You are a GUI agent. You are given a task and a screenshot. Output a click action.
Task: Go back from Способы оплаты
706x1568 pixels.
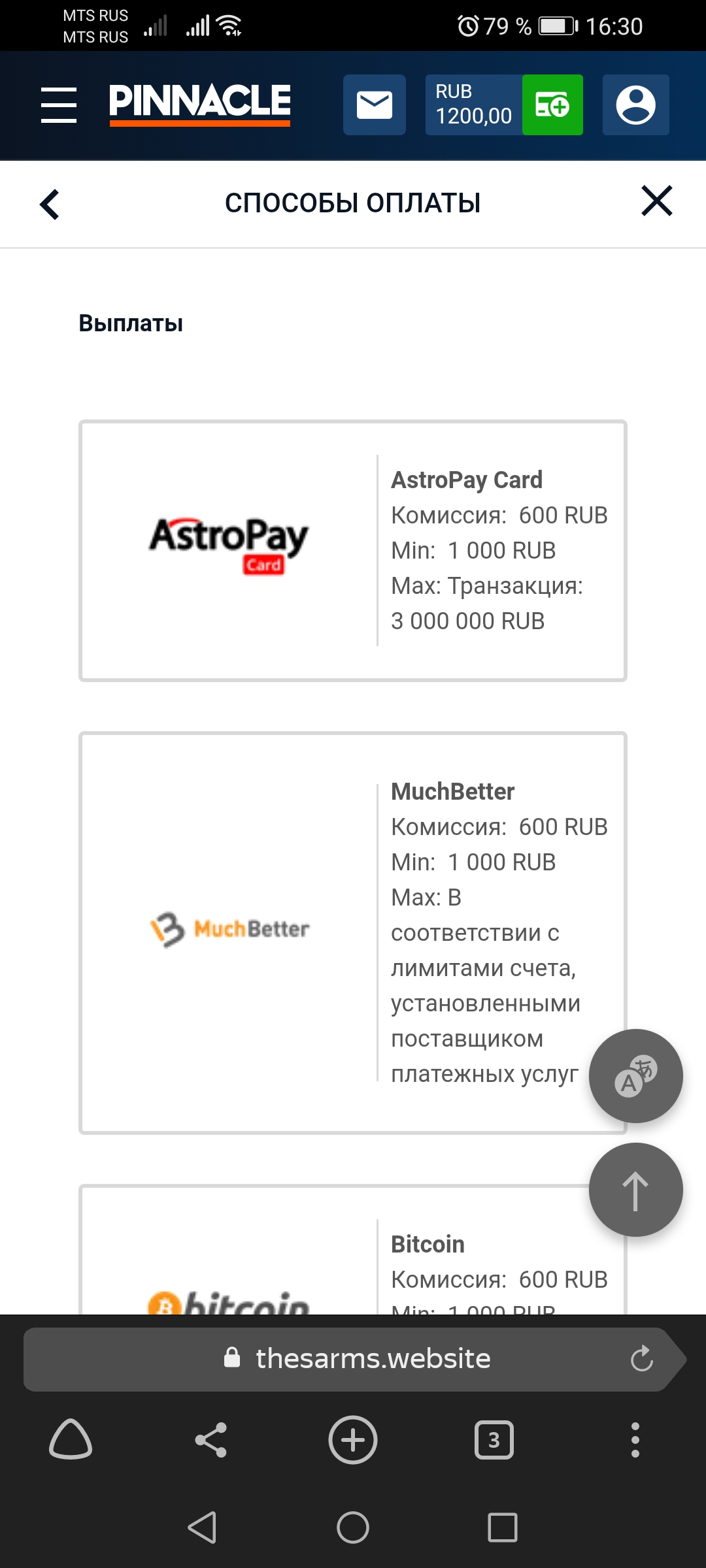pyautogui.click(x=50, y=204)
